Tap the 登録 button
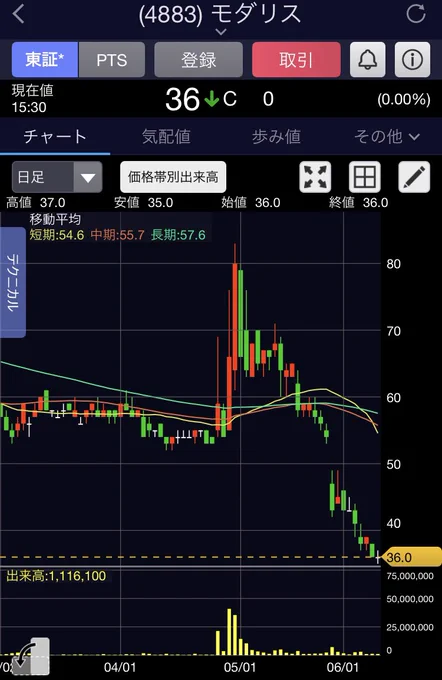This screenshot has height=680, width=442. pos(198,60)
